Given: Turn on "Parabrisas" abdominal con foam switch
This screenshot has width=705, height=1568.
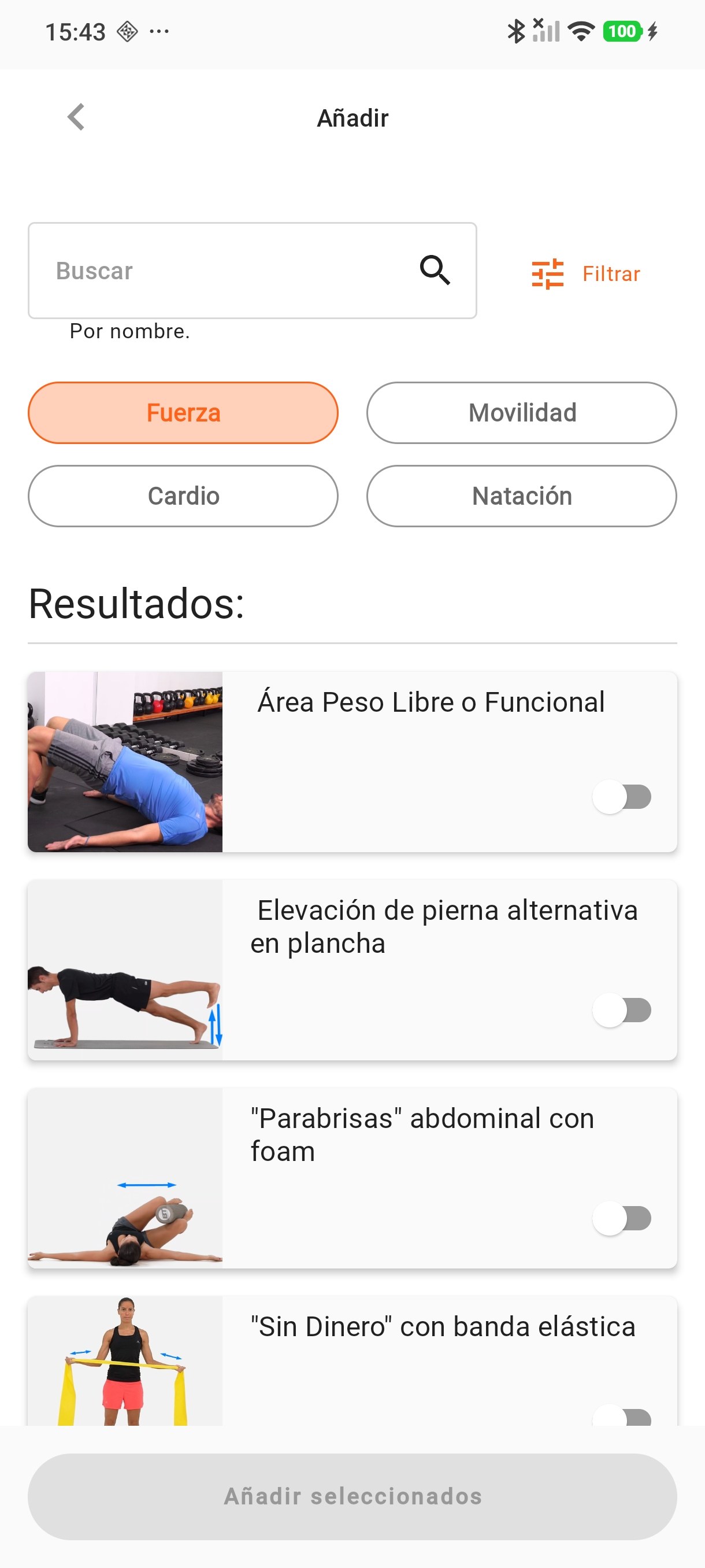Looking at the screenshot, I should 622,1218.
